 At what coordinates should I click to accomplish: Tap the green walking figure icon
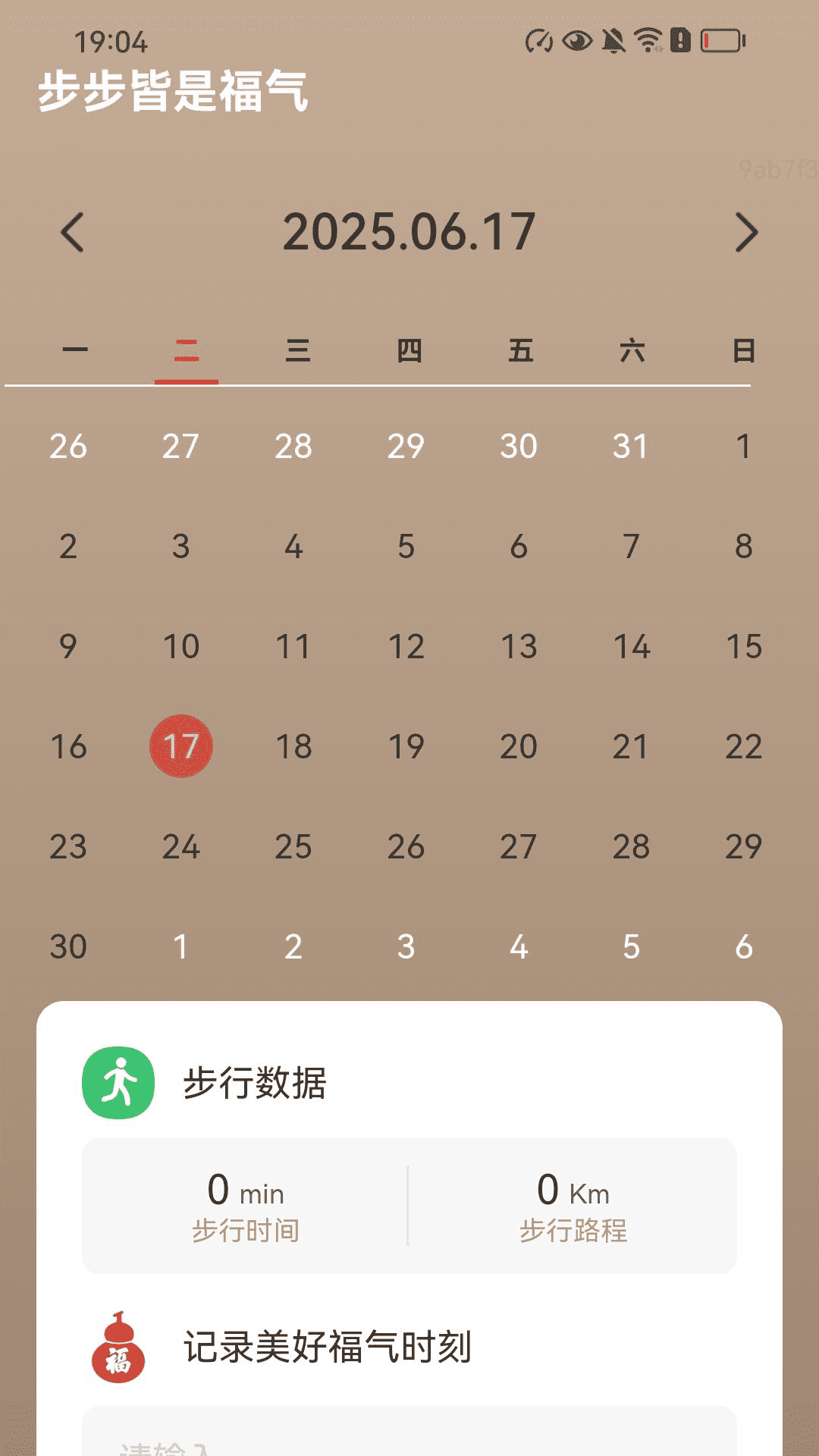[118, 1083]
